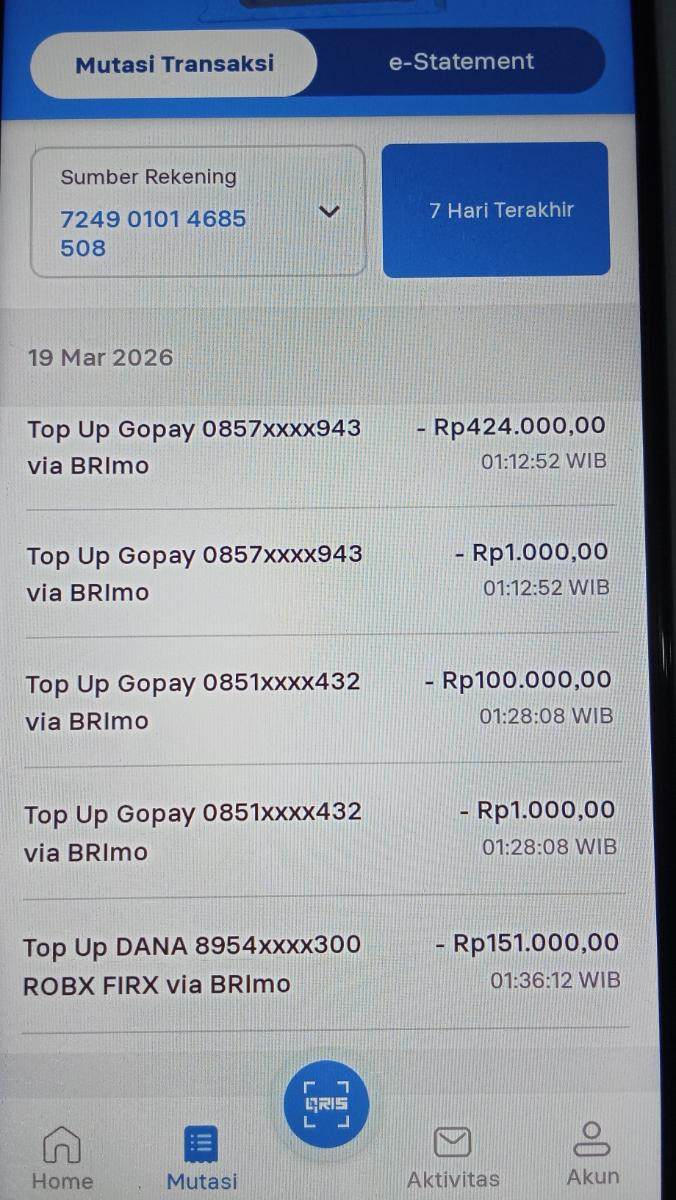
Task: Go to the Home tab
Action: click(x=62, y=1158)
